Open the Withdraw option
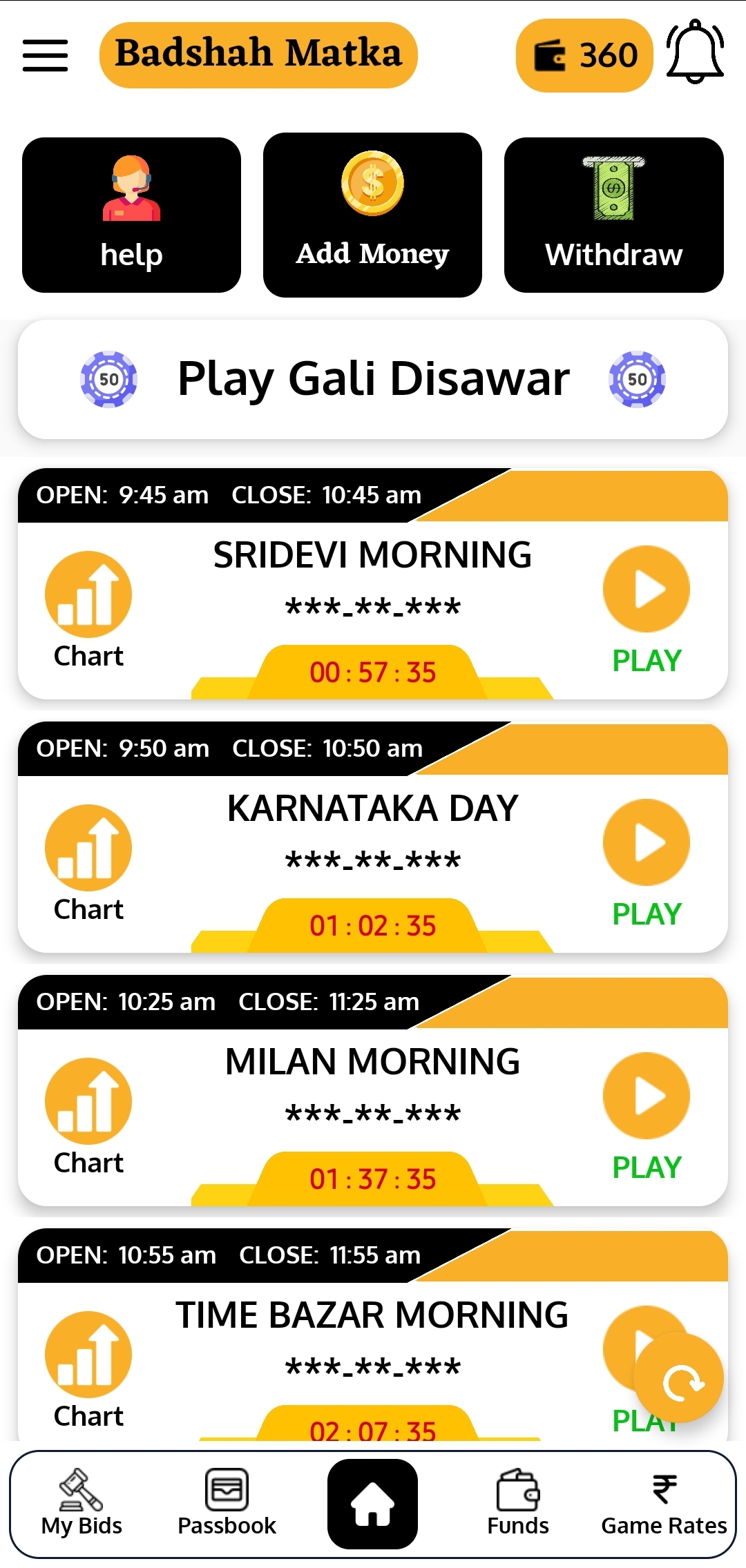746x1568 pixels. click(613, 215)
